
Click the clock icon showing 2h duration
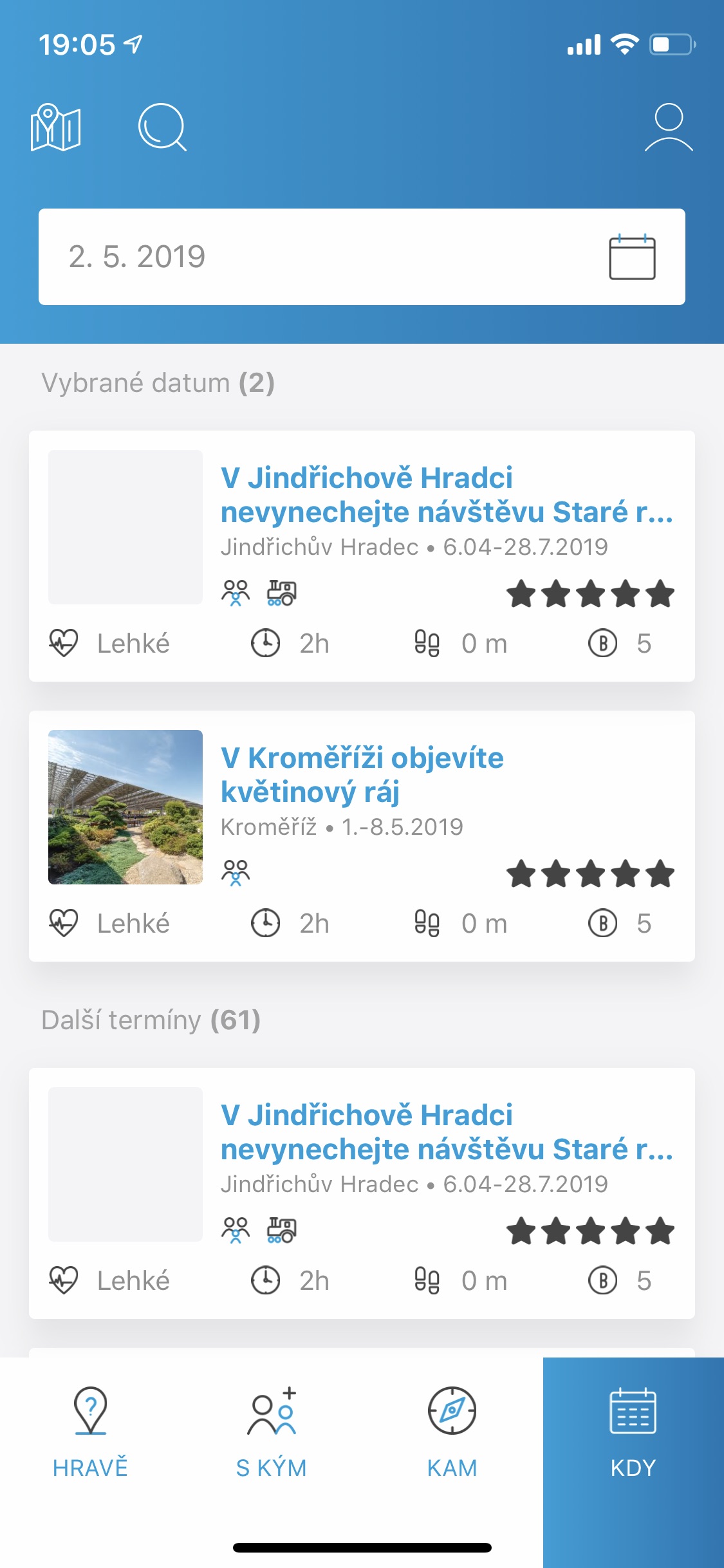(267, 642)
